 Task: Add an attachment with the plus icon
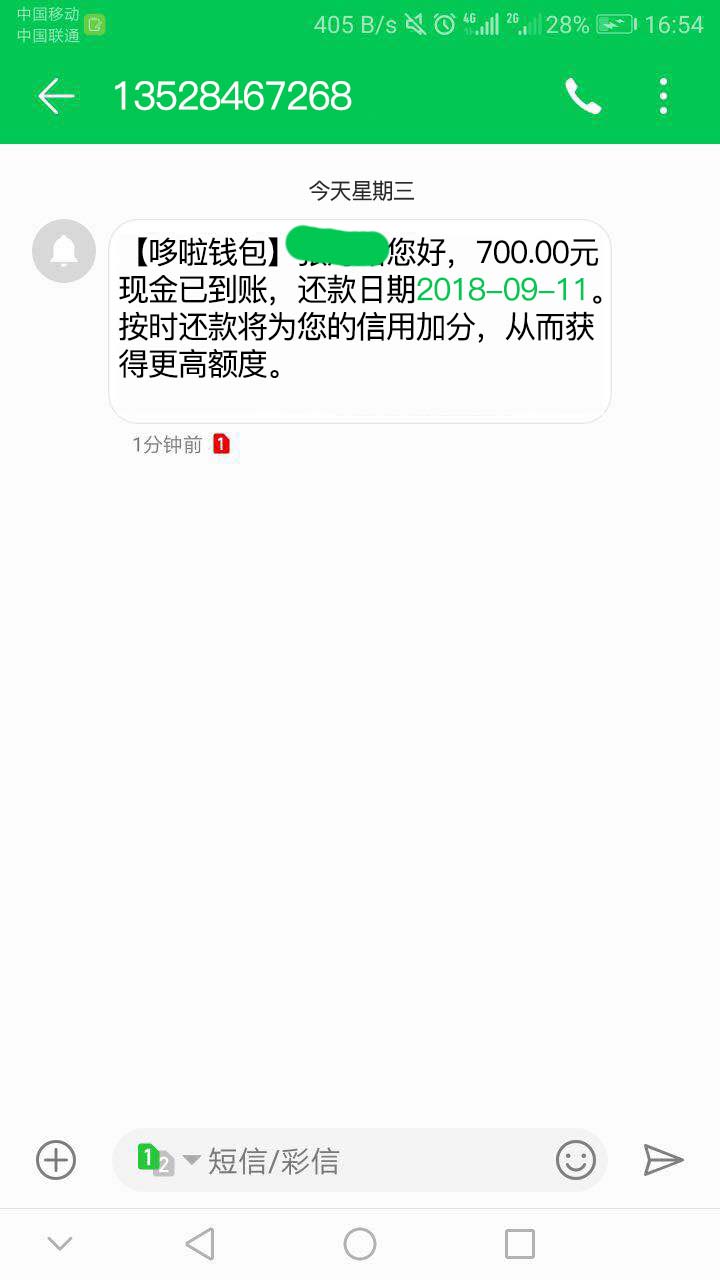[56, 1160]
